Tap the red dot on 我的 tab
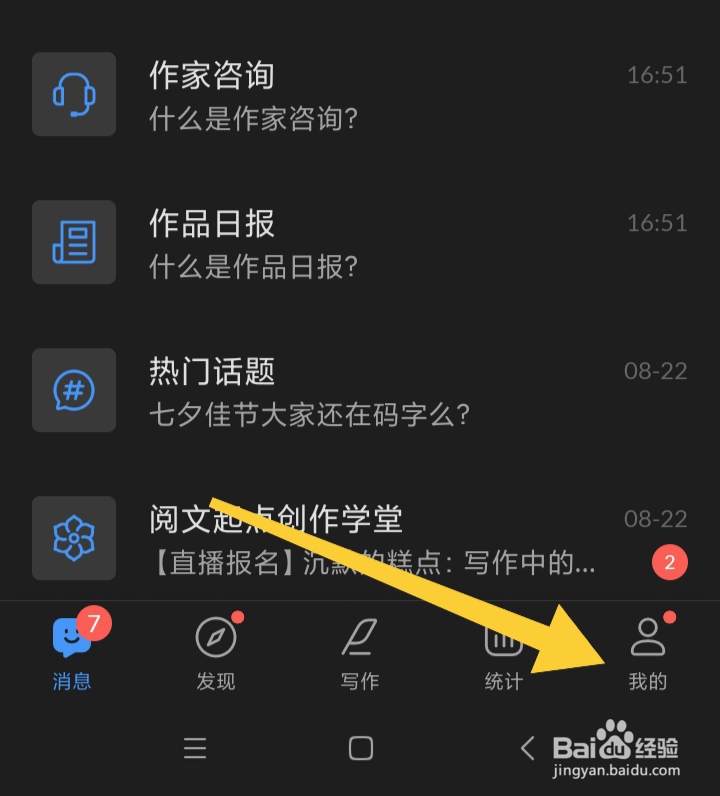720x796 pixels. tap(669, 618)
